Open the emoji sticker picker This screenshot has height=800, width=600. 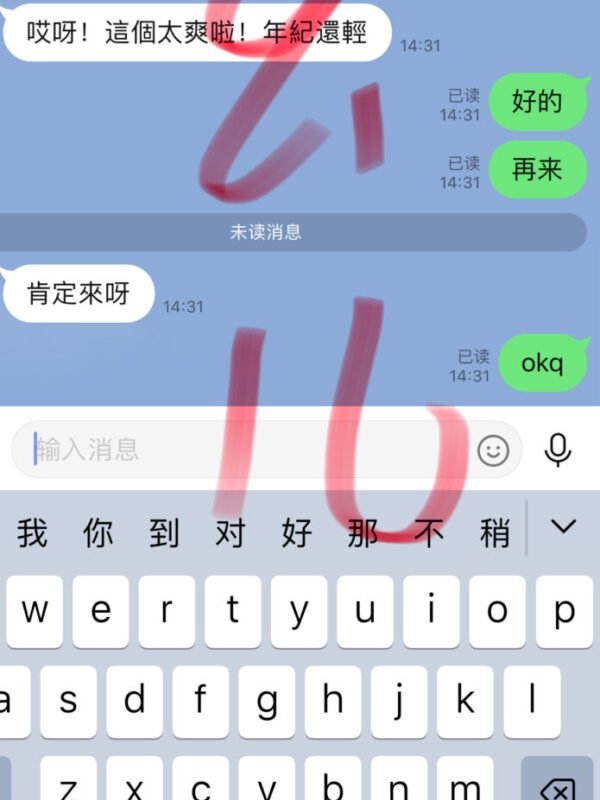click(492, 451)
